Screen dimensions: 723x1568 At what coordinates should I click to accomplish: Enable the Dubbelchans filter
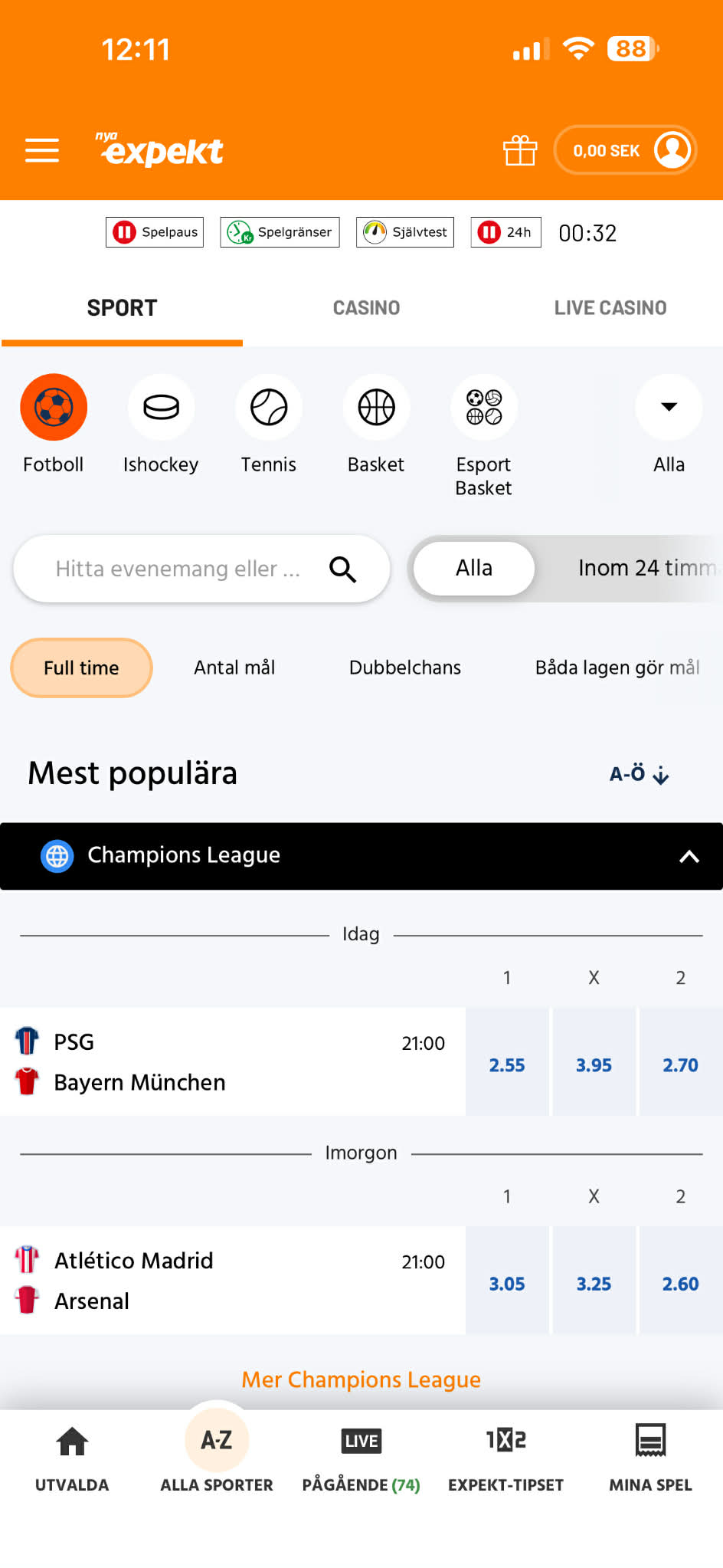[x=404, y=668]
